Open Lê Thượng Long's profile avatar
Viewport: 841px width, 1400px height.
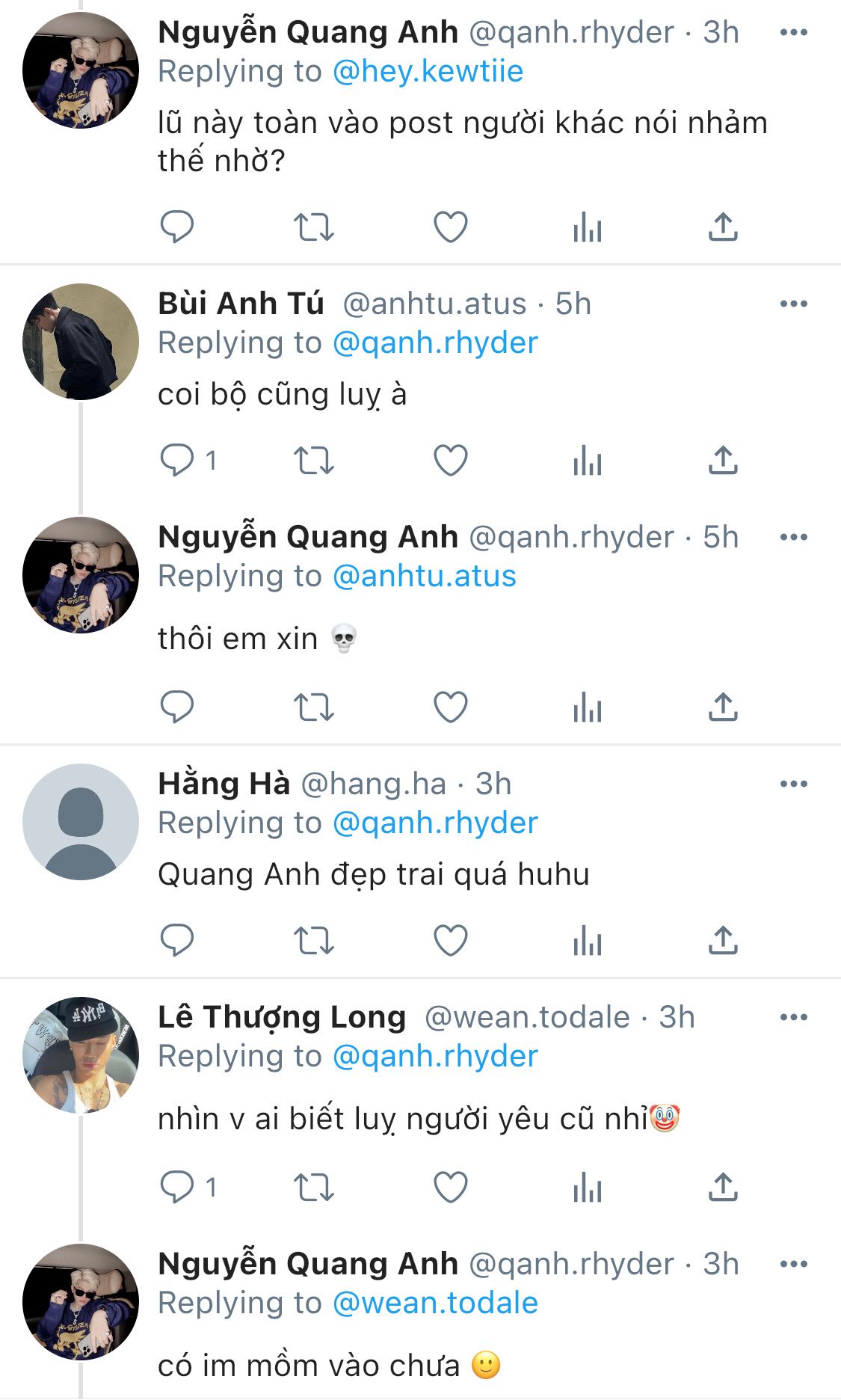tap(81, 1055)
